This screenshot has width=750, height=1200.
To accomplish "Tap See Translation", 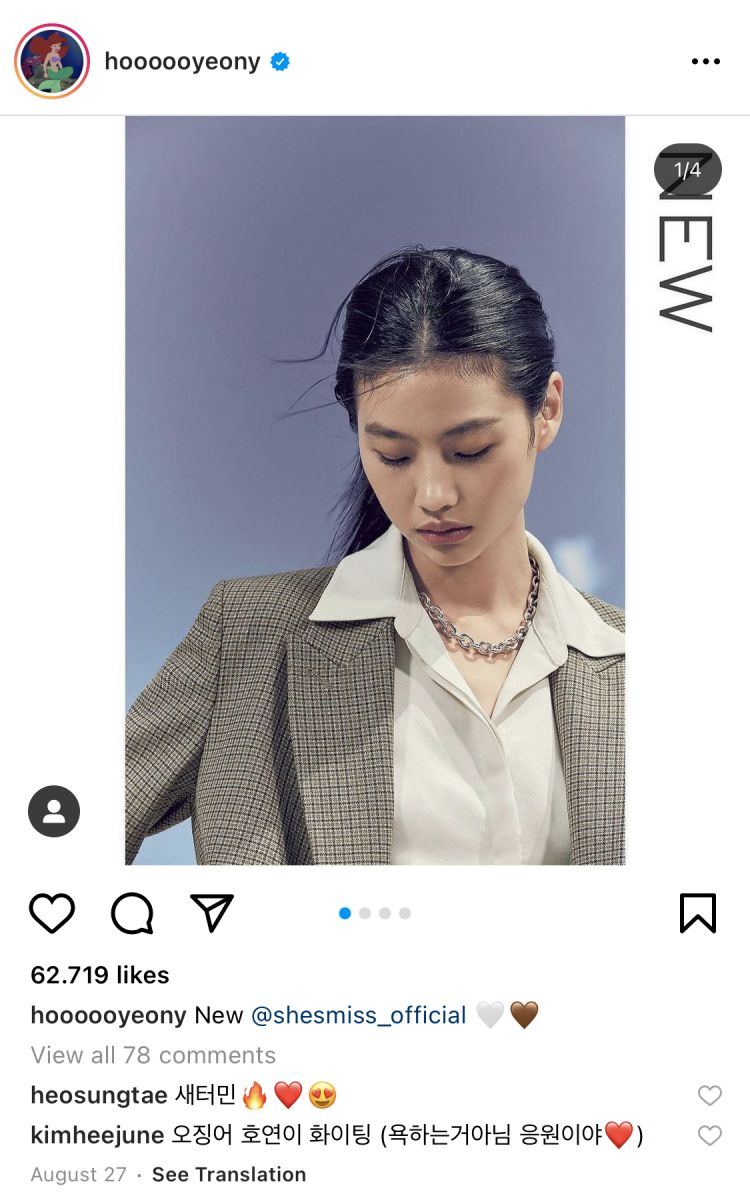I will click(229, 1174).
